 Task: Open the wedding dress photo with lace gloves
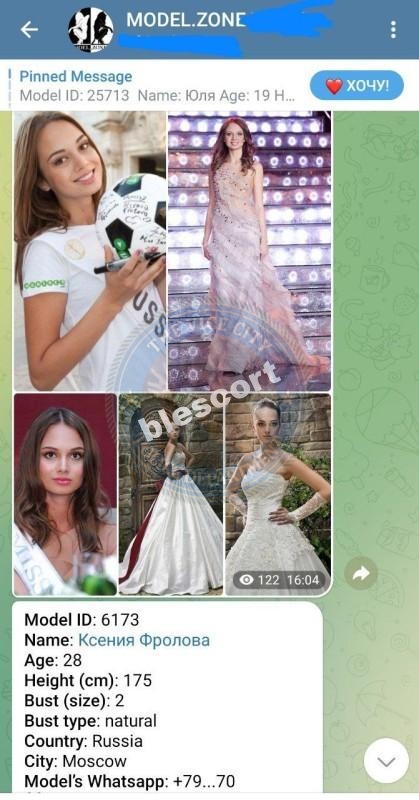[278, 494]
